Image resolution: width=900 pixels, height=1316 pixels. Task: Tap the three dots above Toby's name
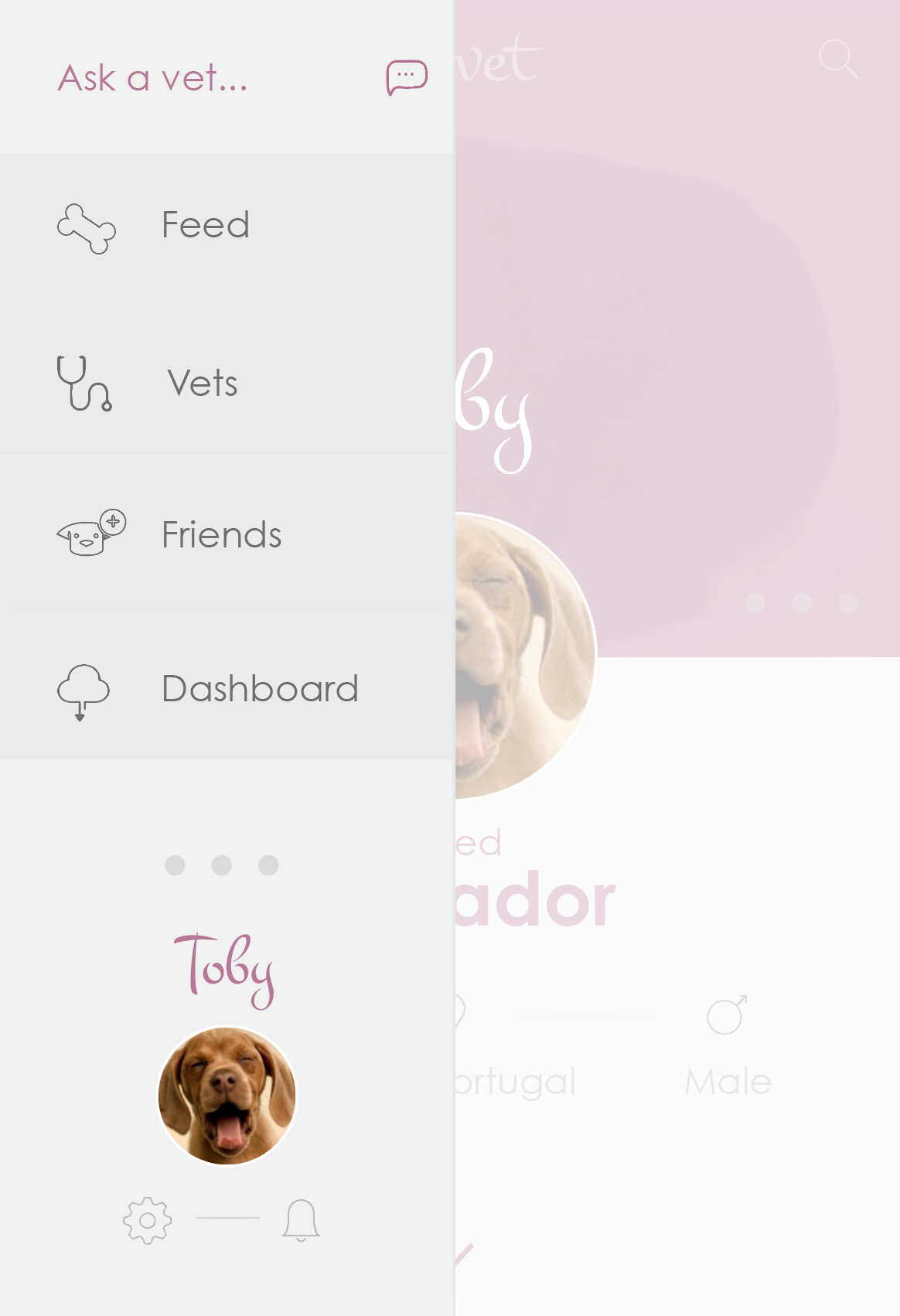pyautogui.click(x=221, y=865)
